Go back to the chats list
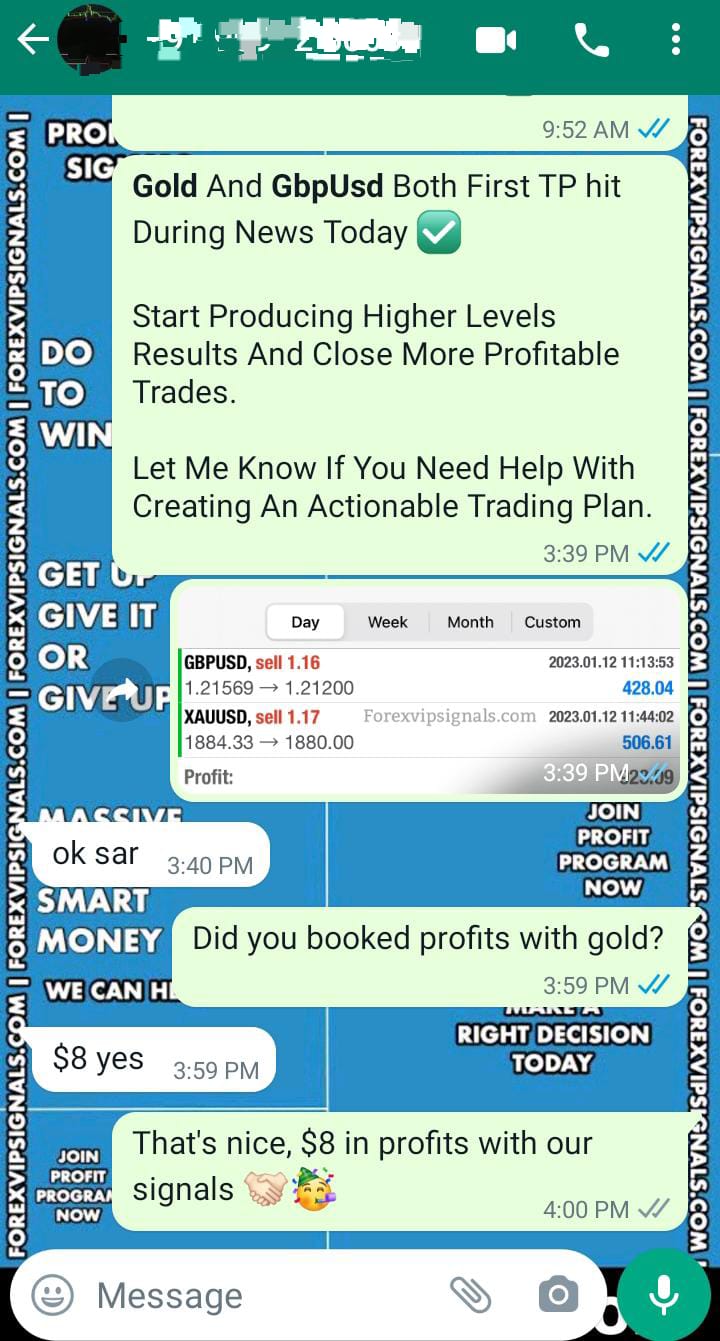The image size is (720, 1341). pyautogui.click(x=32, y=41)
